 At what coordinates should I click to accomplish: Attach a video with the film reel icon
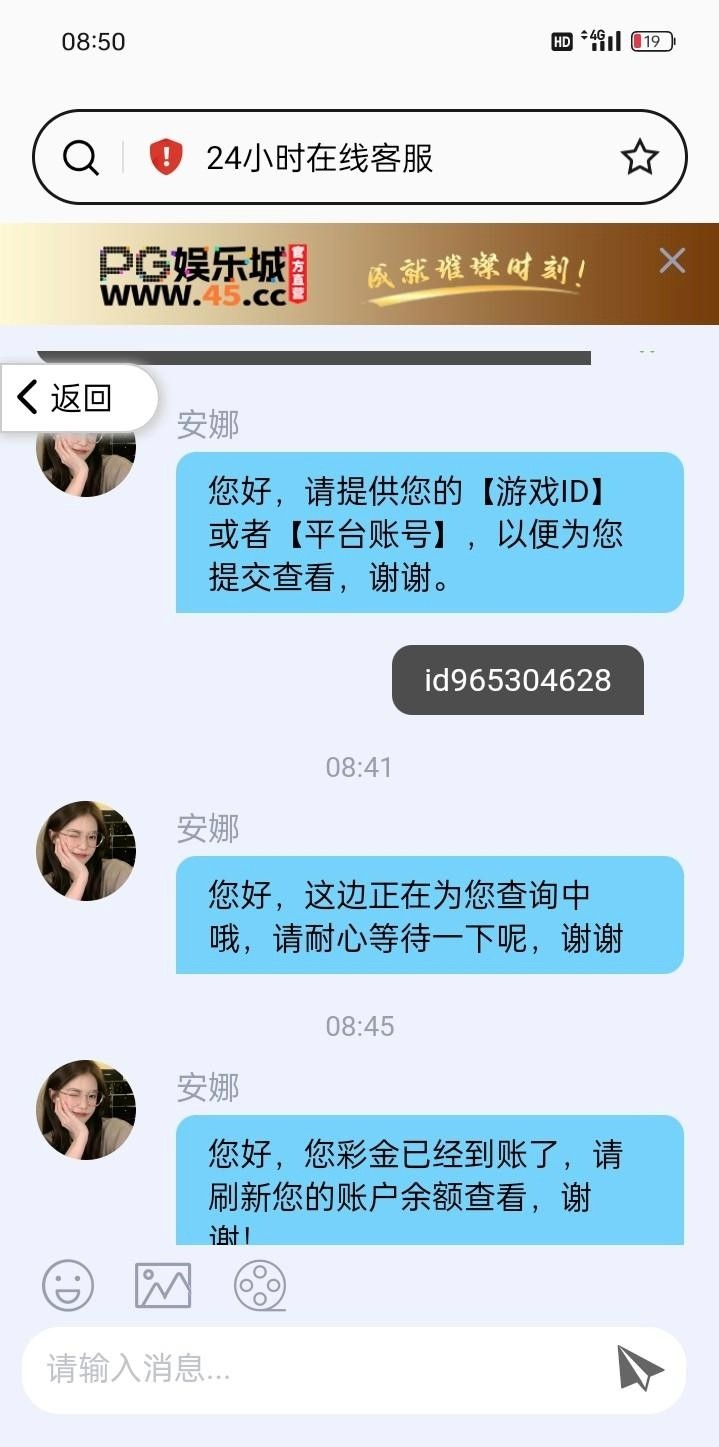260,1286
